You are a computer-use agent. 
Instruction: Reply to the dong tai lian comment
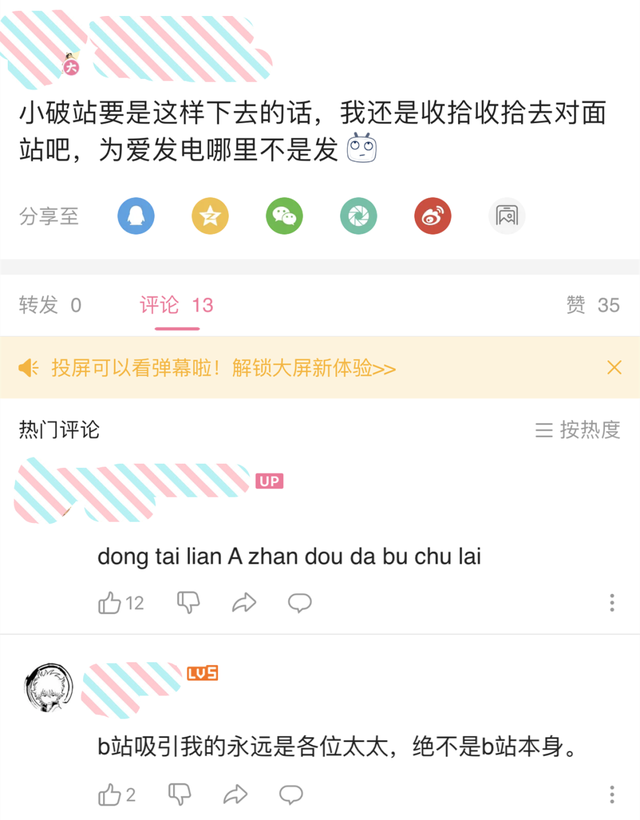299,603
